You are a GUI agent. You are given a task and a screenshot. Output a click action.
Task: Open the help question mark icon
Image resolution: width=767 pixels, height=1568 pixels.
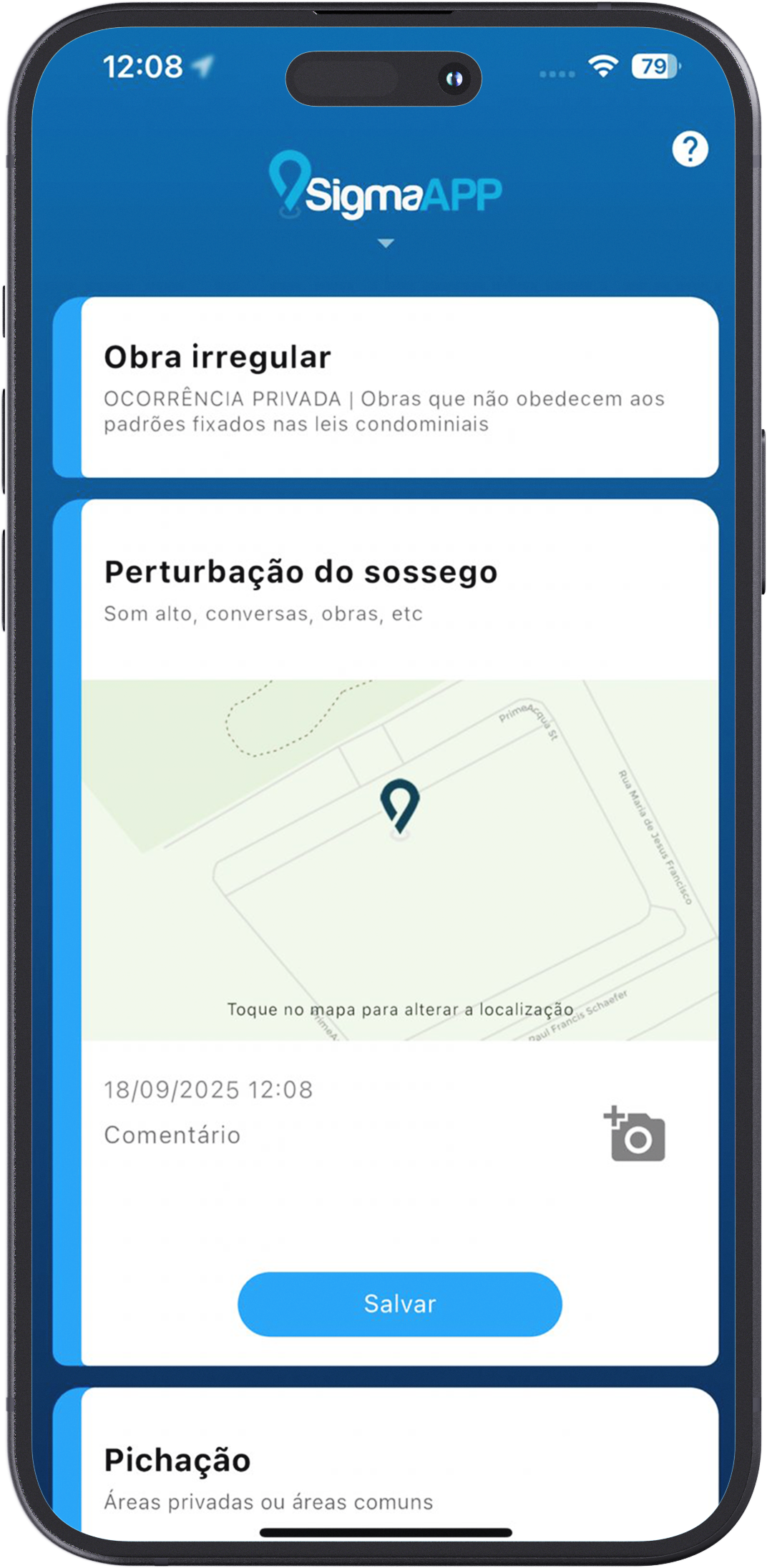pos(690,150)
